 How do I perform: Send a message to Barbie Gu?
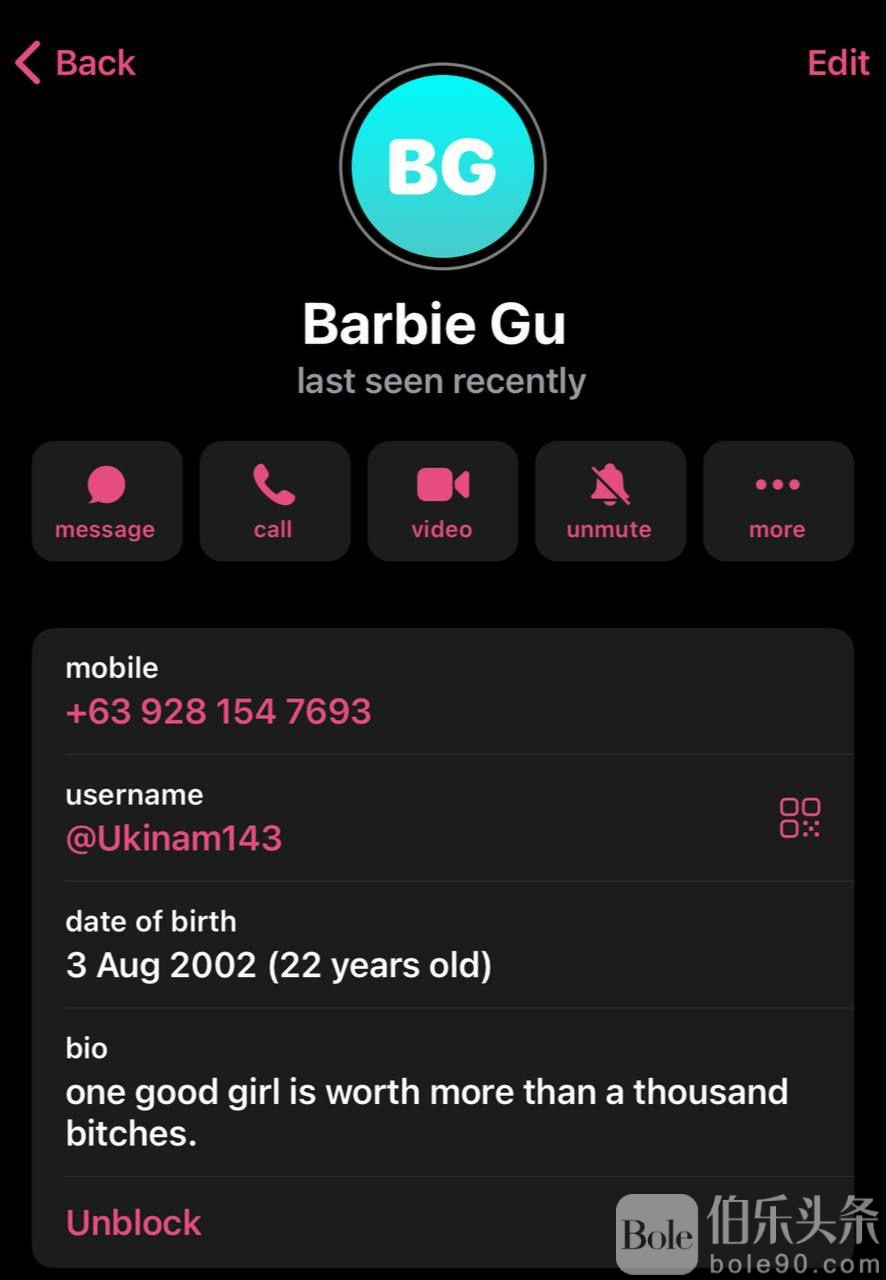pyautogui.click(x=106, y=501)
